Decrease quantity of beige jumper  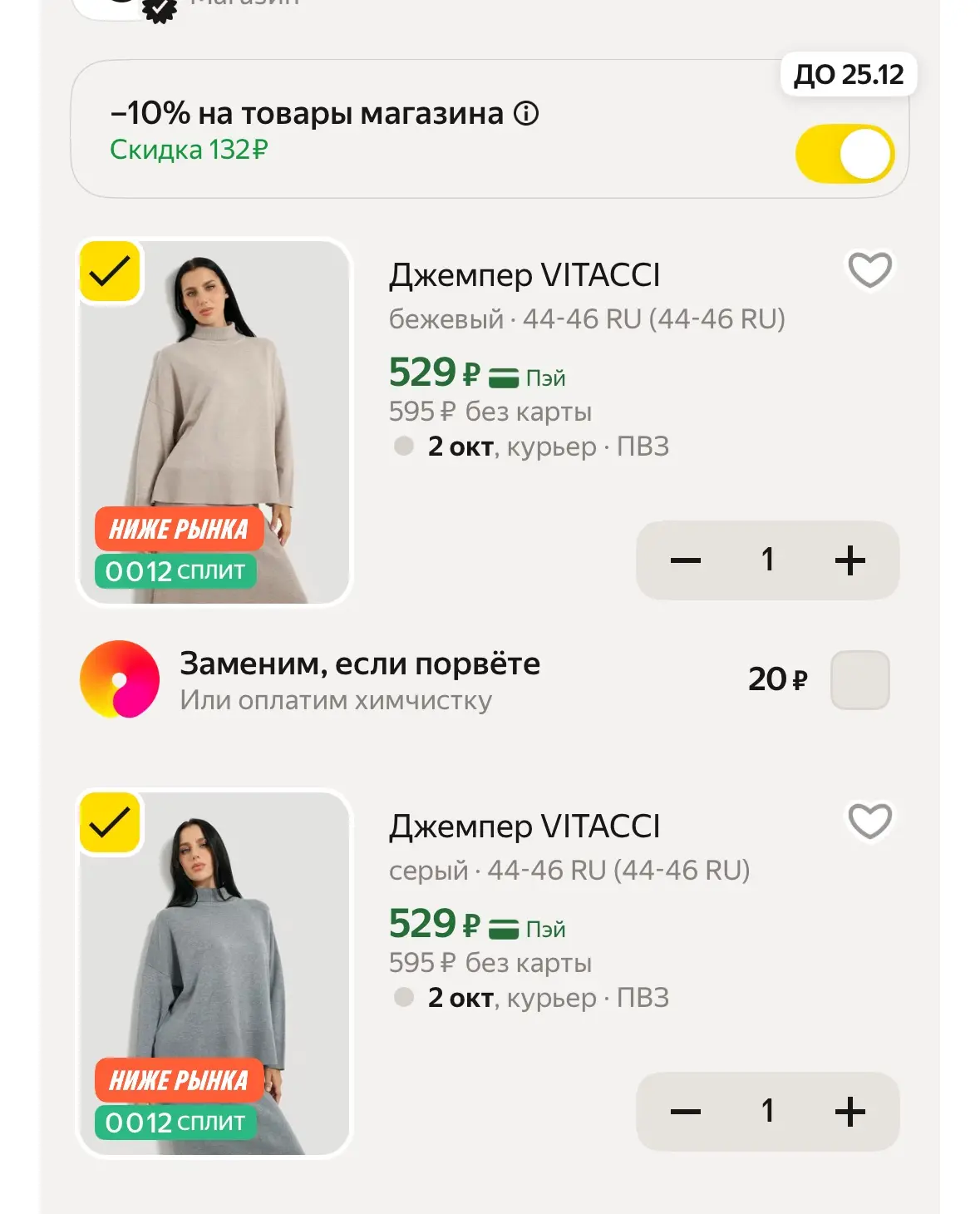click(686, 560)
